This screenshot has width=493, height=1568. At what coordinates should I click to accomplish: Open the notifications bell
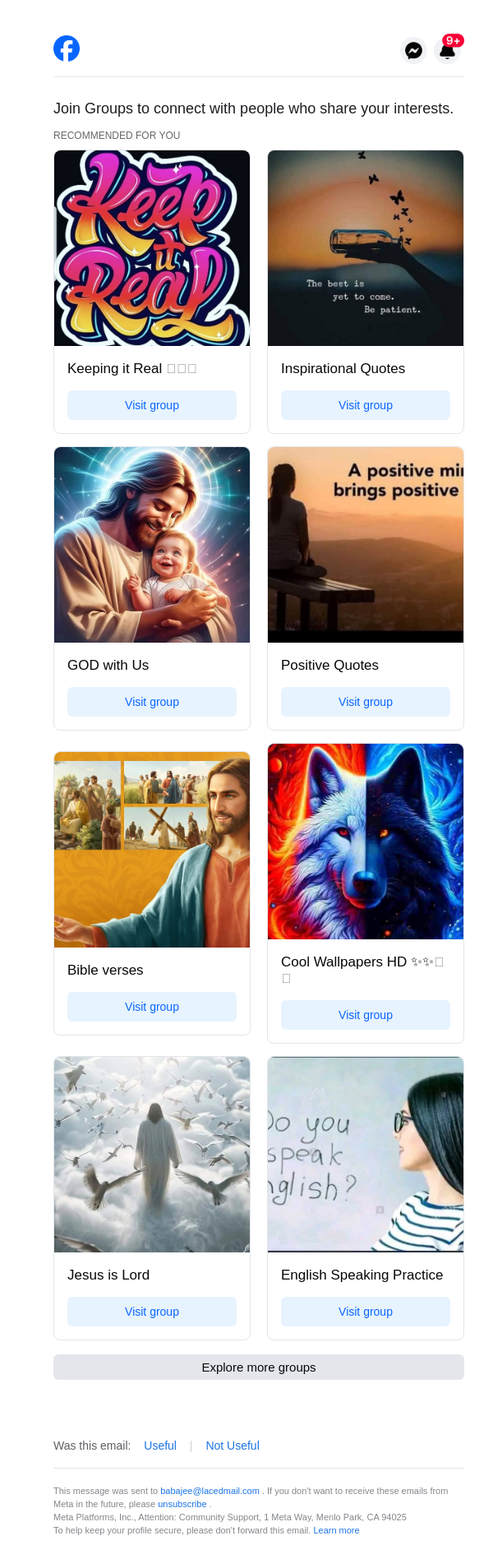pyautogui.click(x=447, y=50)
